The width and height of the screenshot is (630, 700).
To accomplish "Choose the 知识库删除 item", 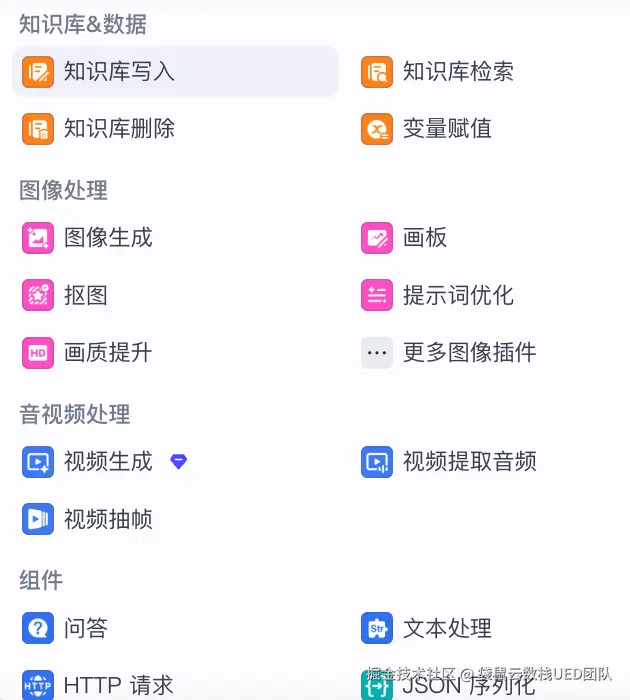I will (118, 129).
